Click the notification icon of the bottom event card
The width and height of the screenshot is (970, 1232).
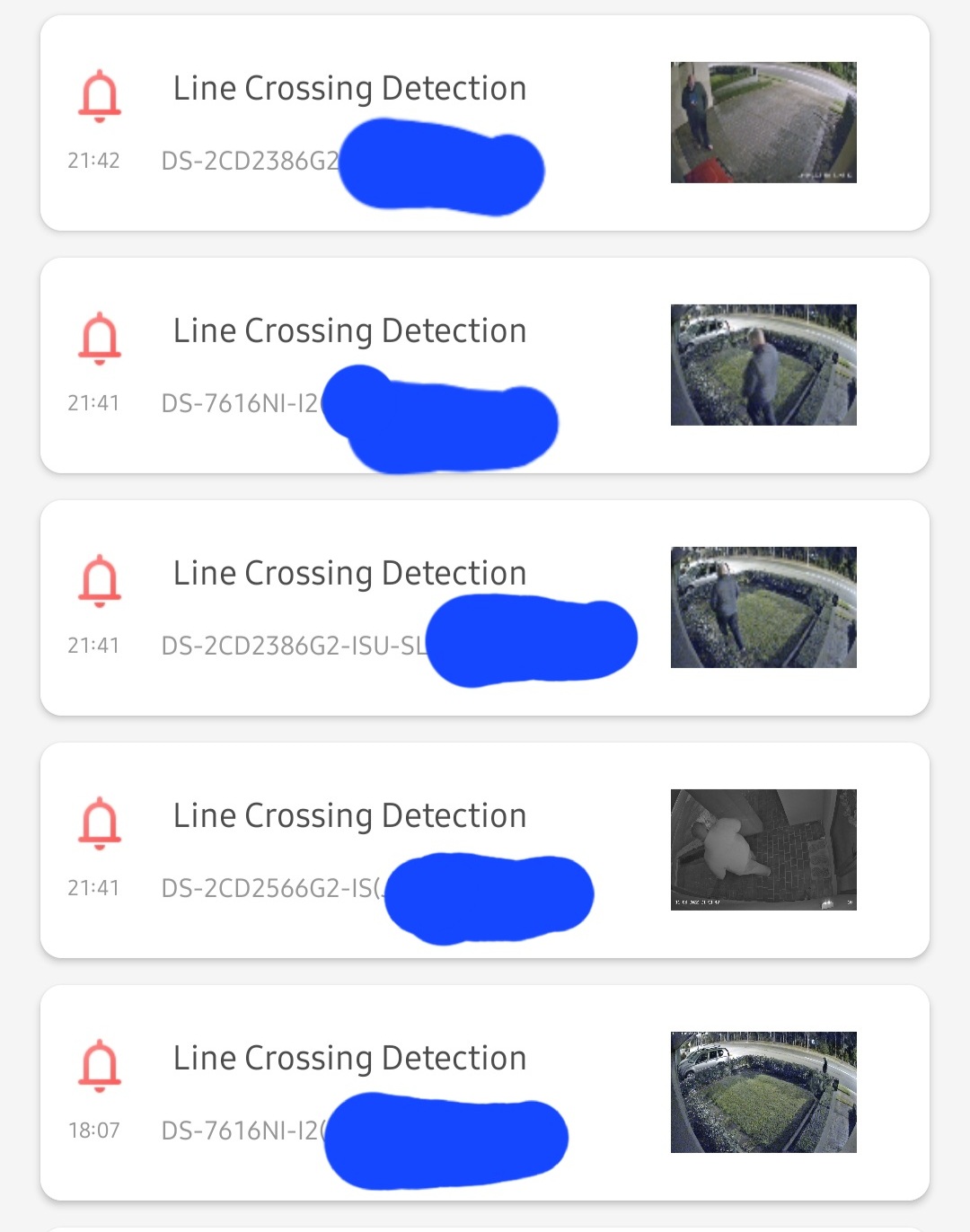99,1063
